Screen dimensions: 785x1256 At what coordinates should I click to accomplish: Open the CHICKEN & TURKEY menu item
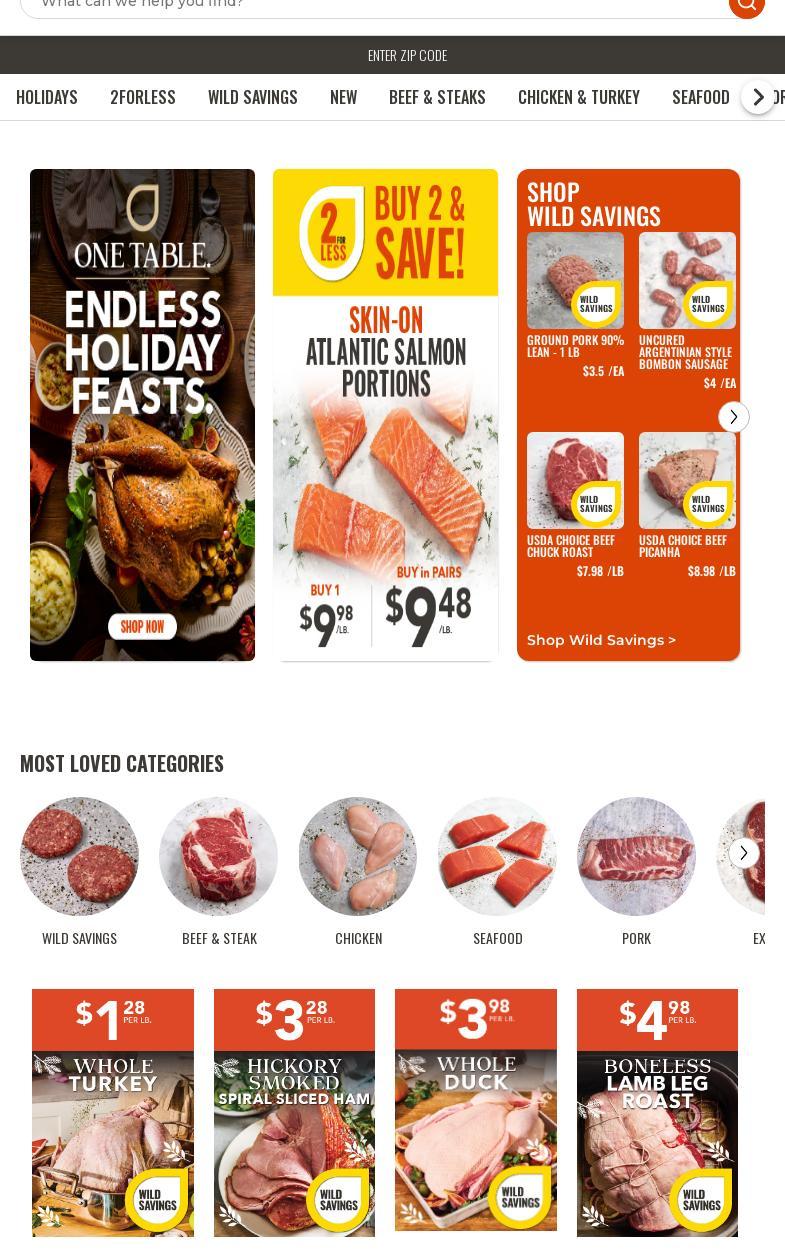point(578,96)
